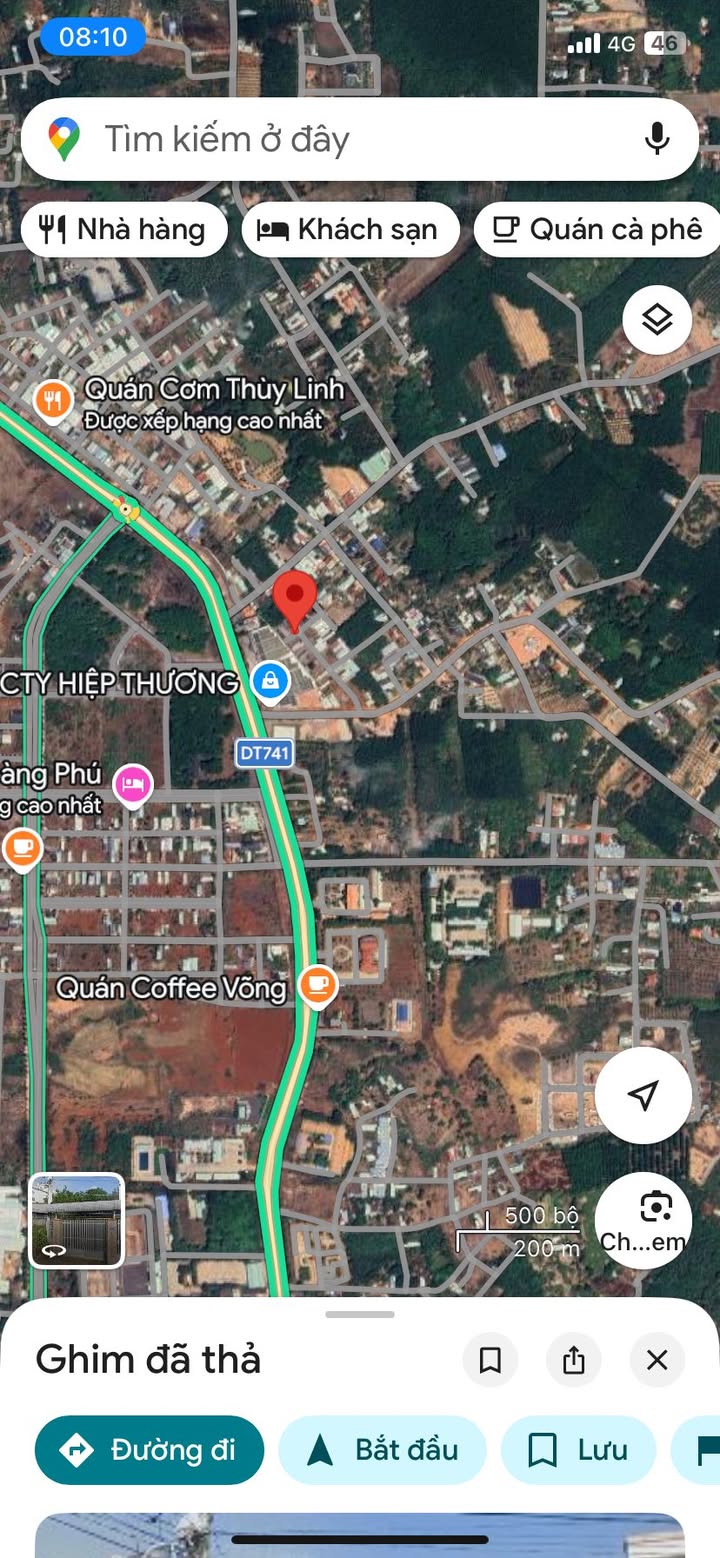
Task: Open the Street View thumbnail
Action: pyautogui.click(x=77, y=1221)
